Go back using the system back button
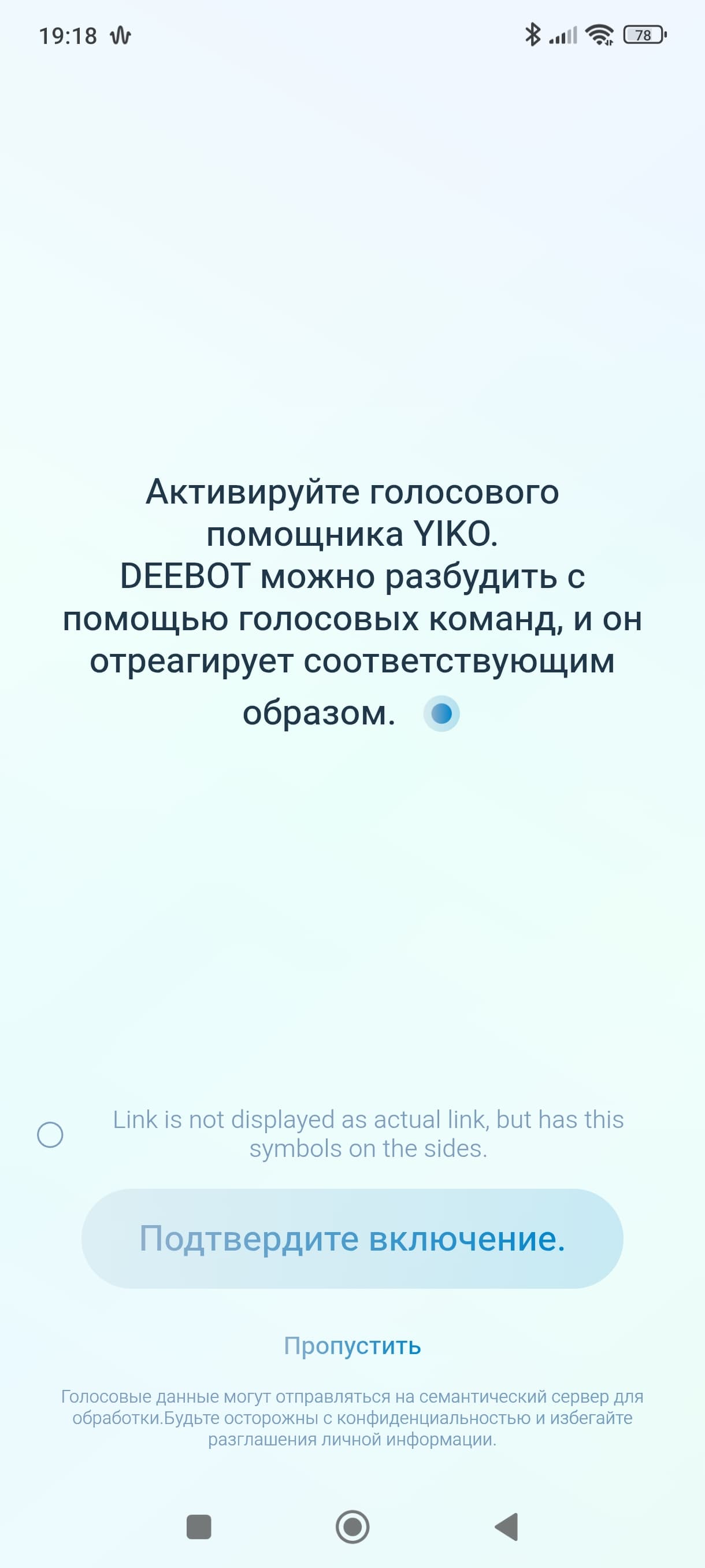Viewport: 705px width, 1568px height. [507, 1526]
